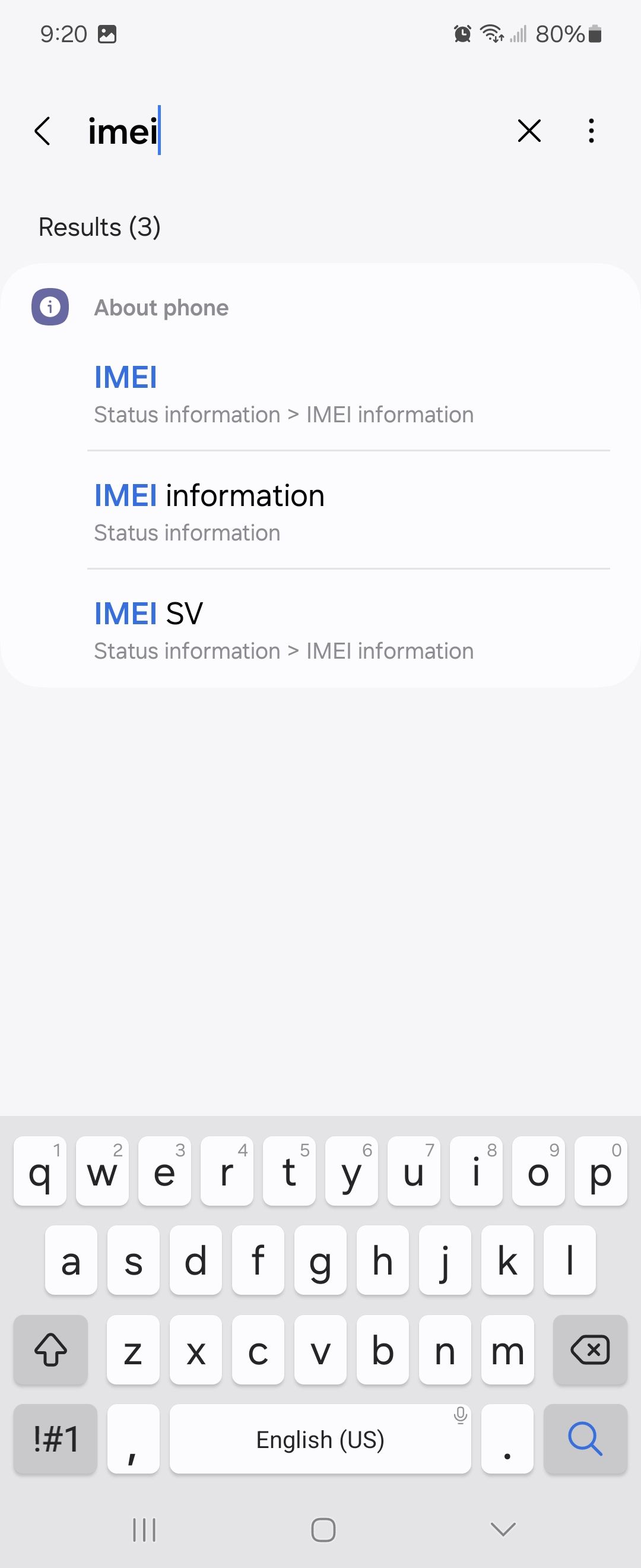Hide the keyboard using the down chevron
Viewport: 641px width, 1568px height.
(500, 1529)
